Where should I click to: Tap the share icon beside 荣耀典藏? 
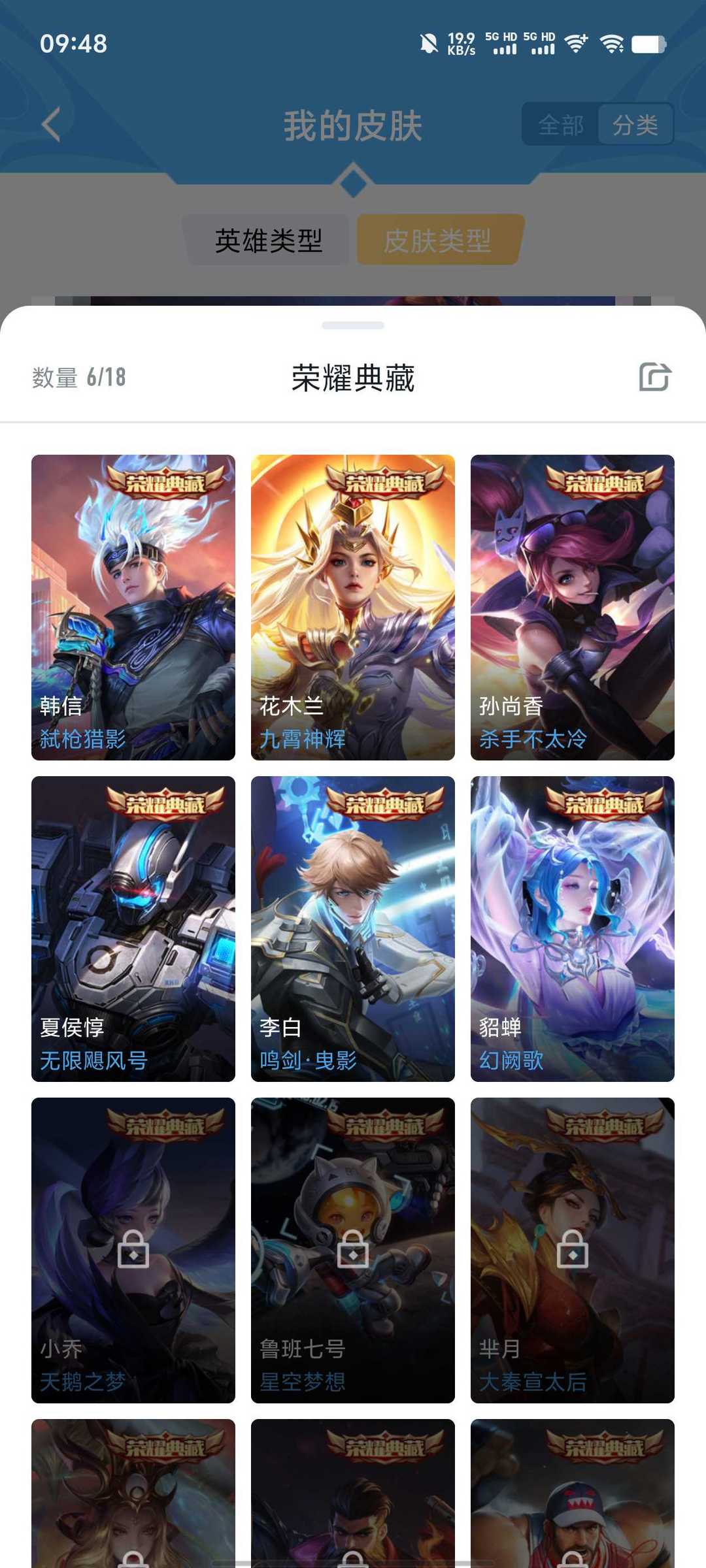click(654, 377)
